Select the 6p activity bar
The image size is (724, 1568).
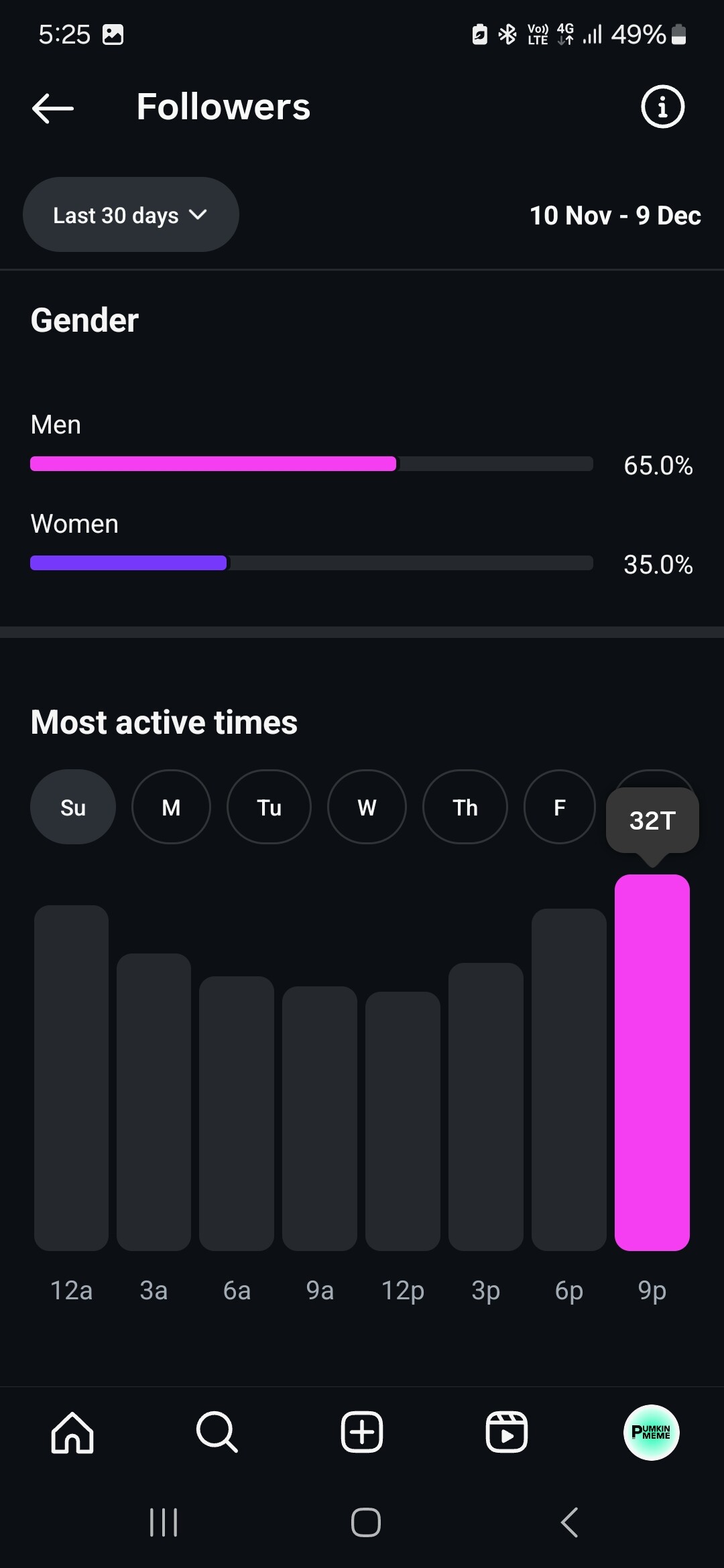tap(568, 1079)
